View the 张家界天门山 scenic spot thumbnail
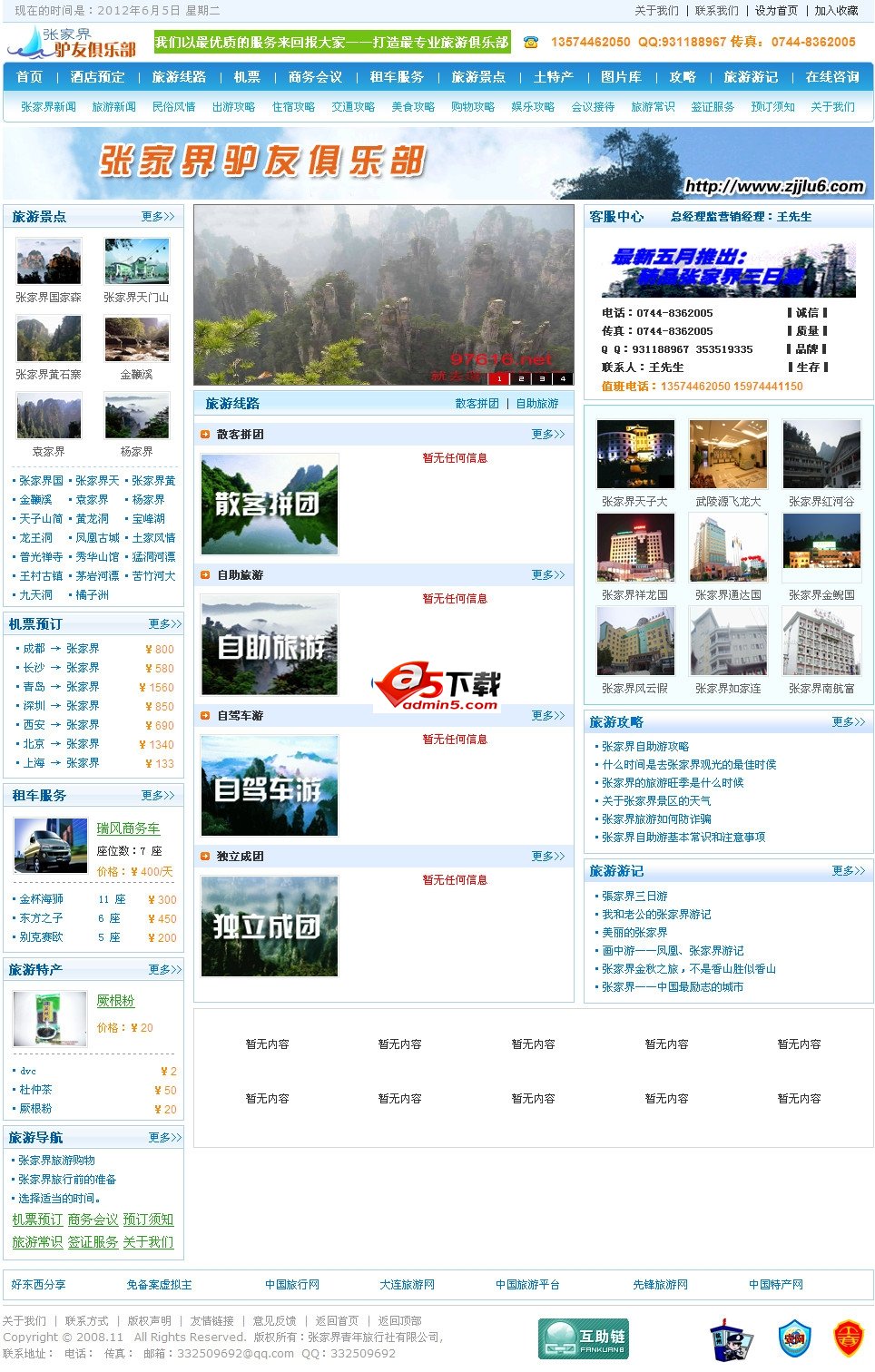Viewport: 875px width, 1372px height. click(136, 262)
